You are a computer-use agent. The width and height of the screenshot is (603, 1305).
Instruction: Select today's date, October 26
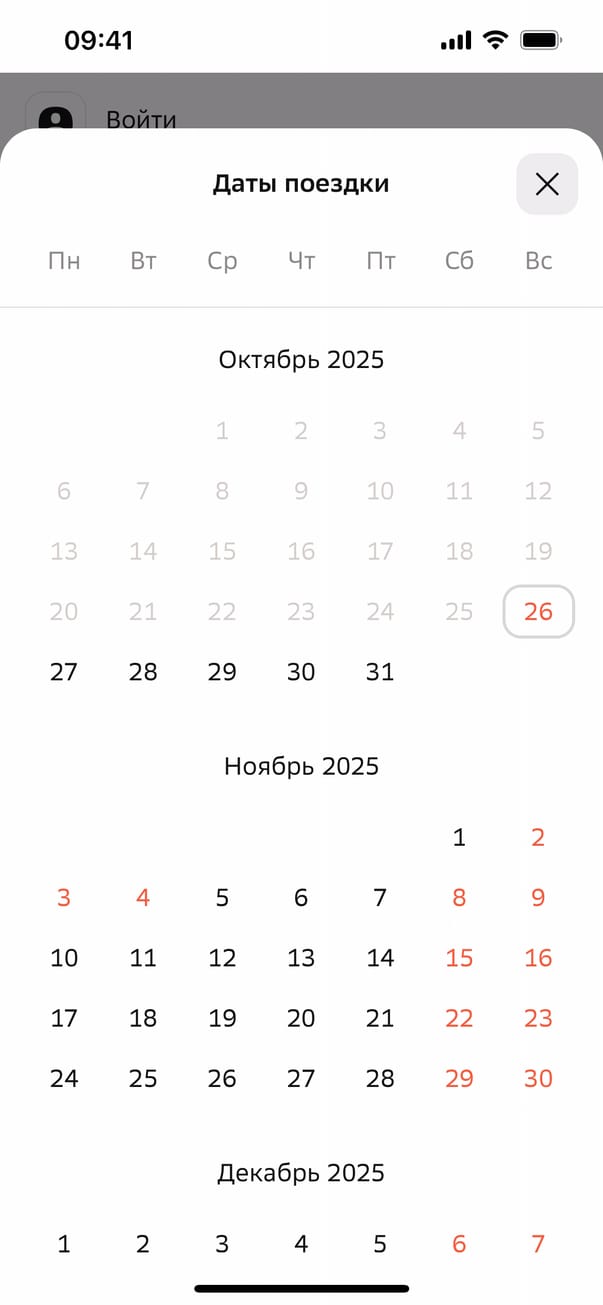[538, 611]
